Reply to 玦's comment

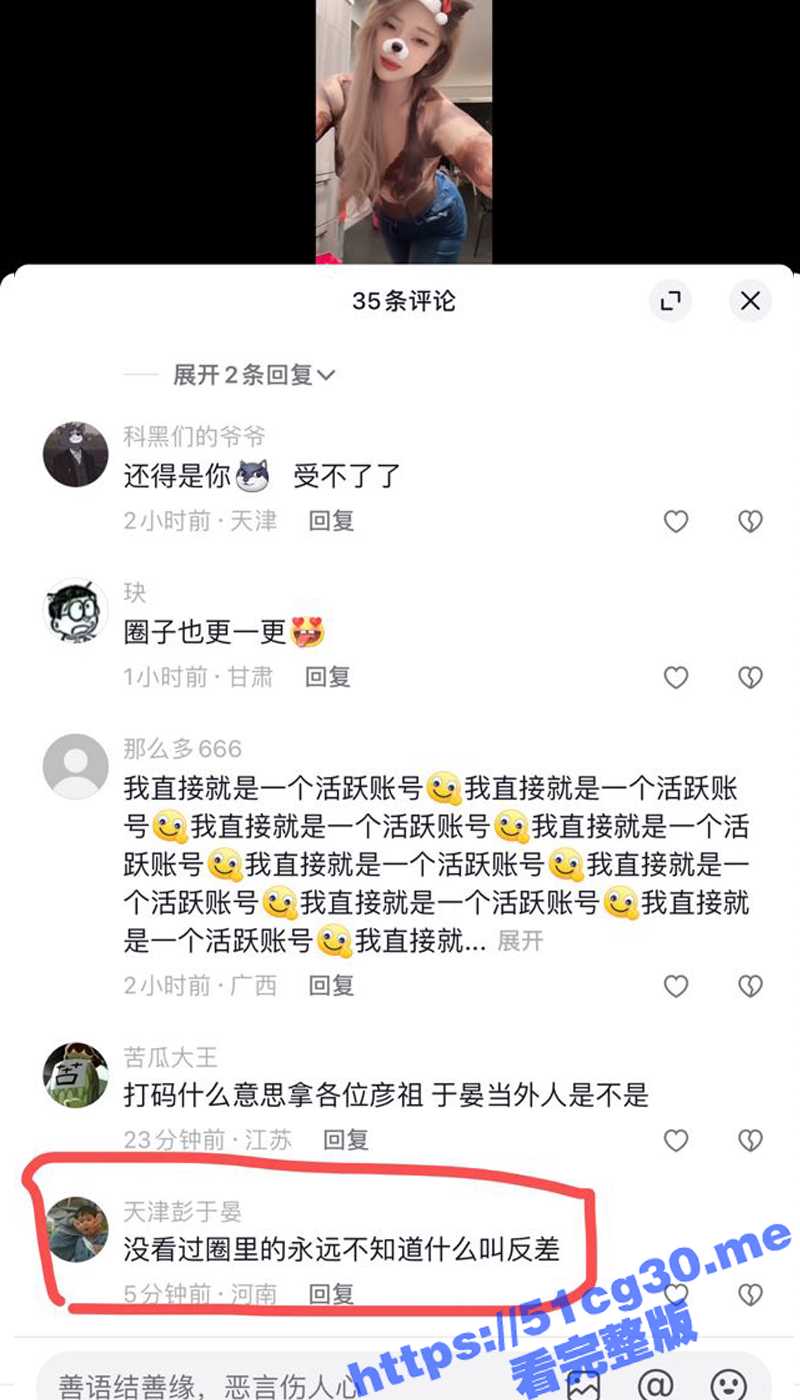point(327,677)
